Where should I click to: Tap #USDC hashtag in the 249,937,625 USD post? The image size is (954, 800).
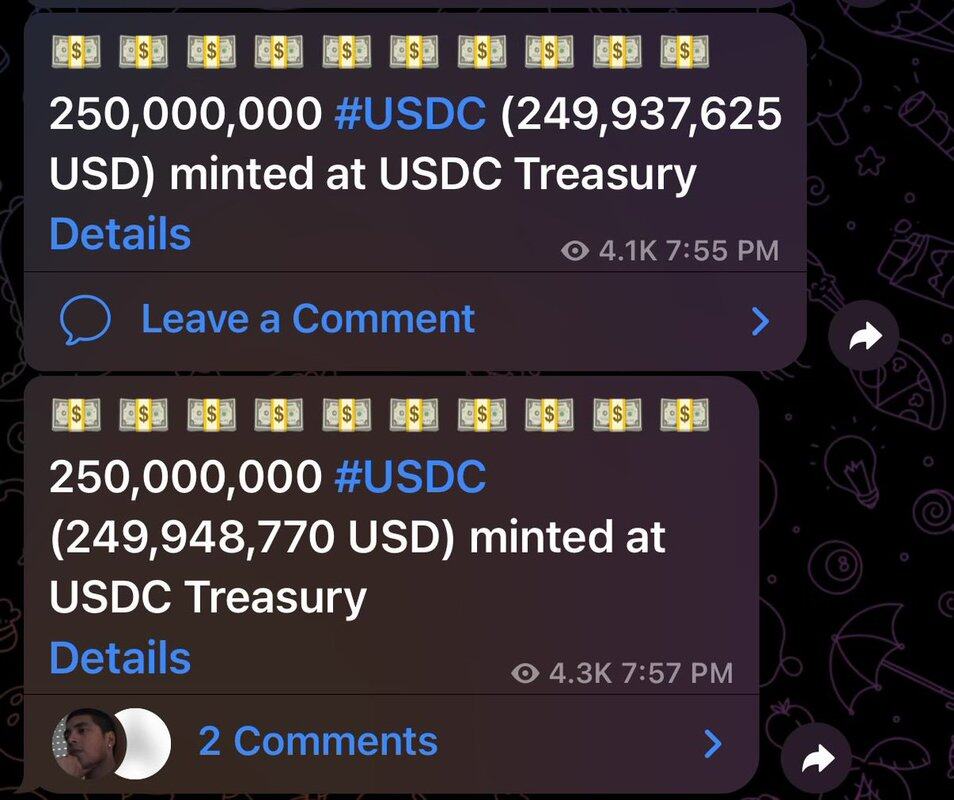(410, 116)
